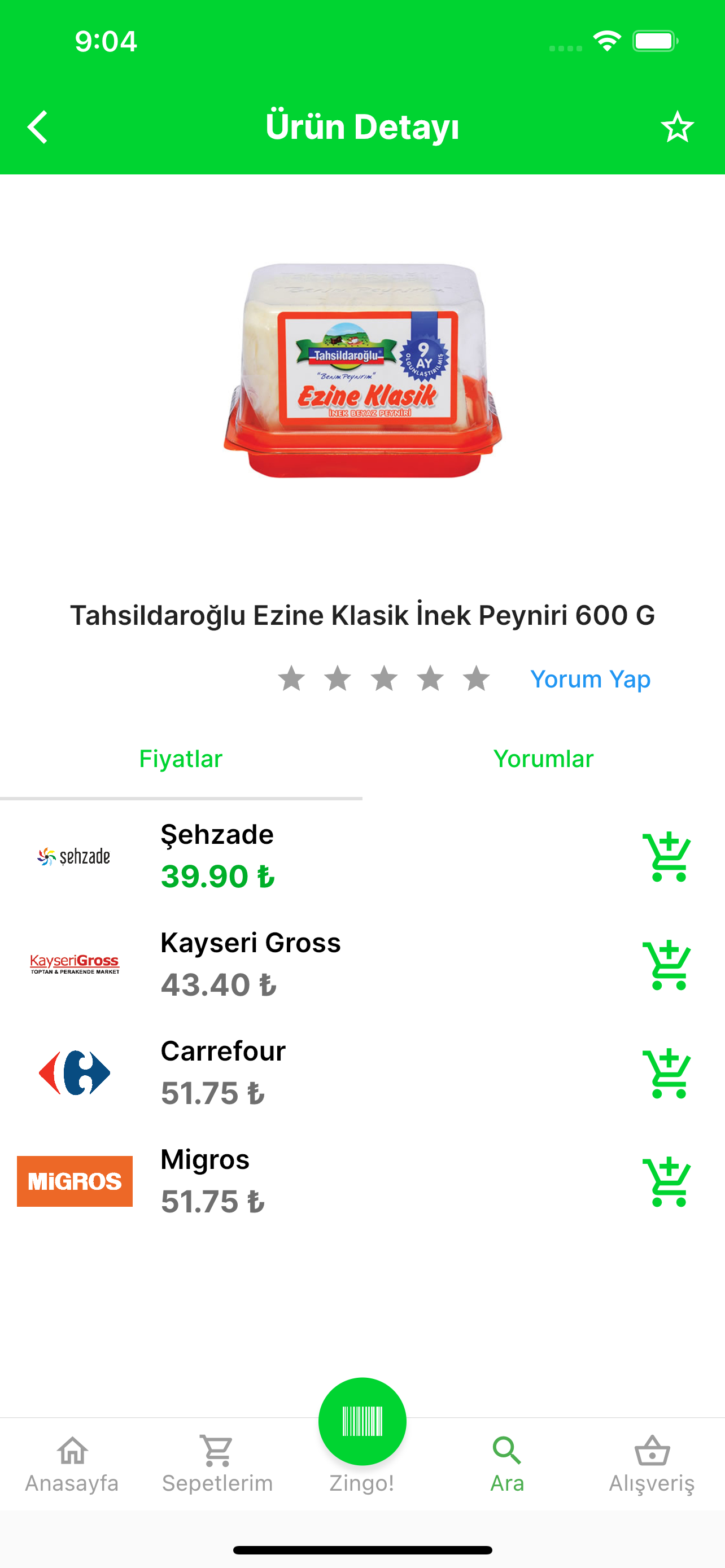Screen dimensions: 725x1568
Task: Rate the product five stars
Action: coord(477,678)
